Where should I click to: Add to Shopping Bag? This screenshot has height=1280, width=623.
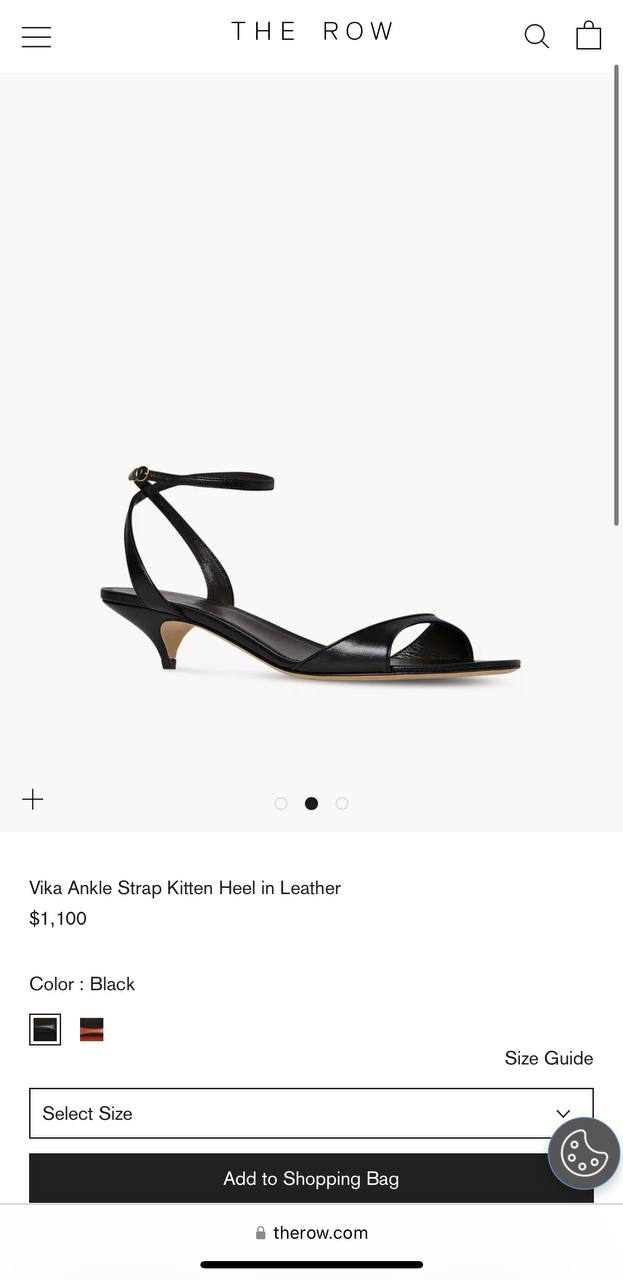coord(290,1178)
